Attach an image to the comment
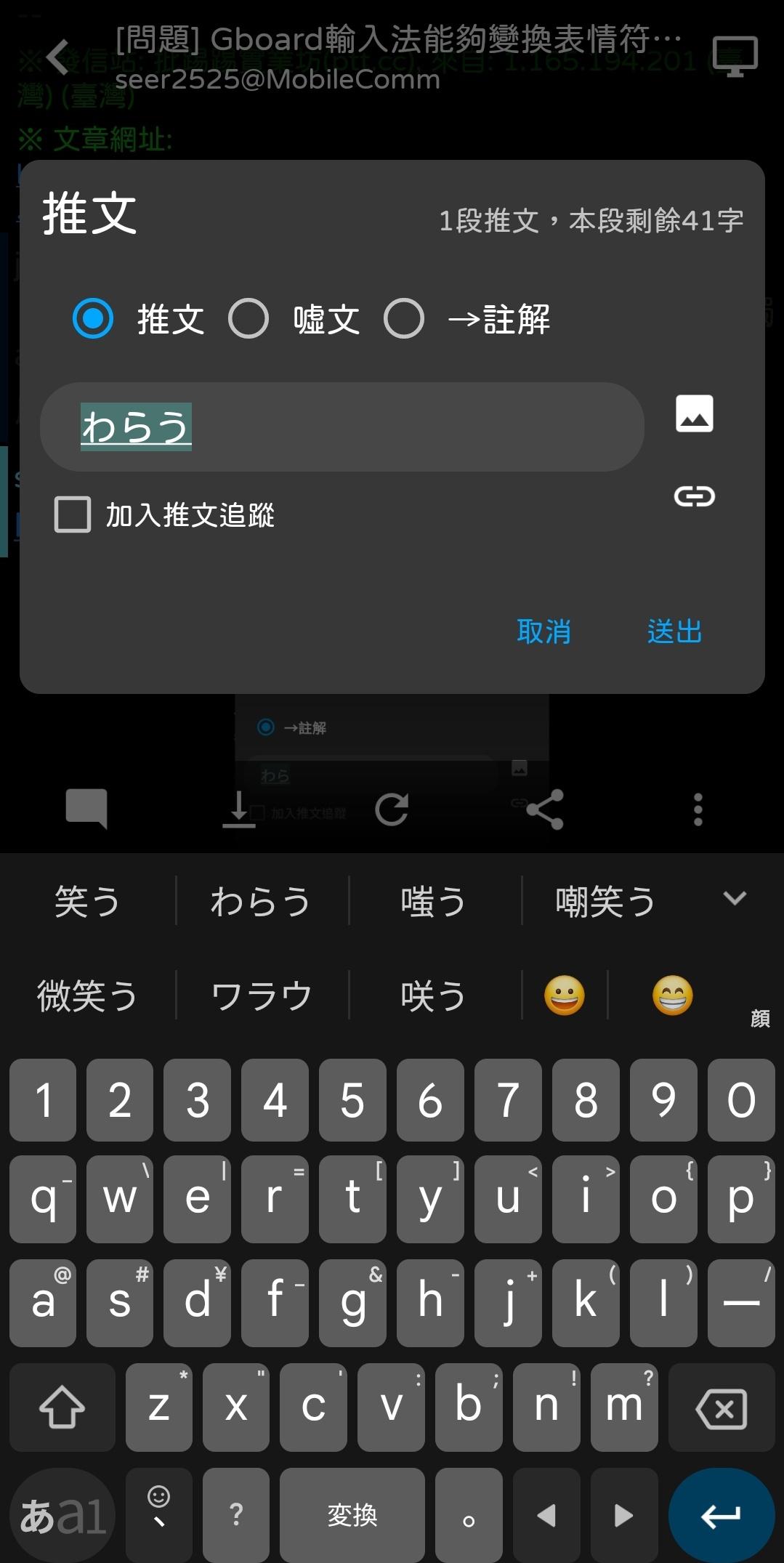 (694, 413)
